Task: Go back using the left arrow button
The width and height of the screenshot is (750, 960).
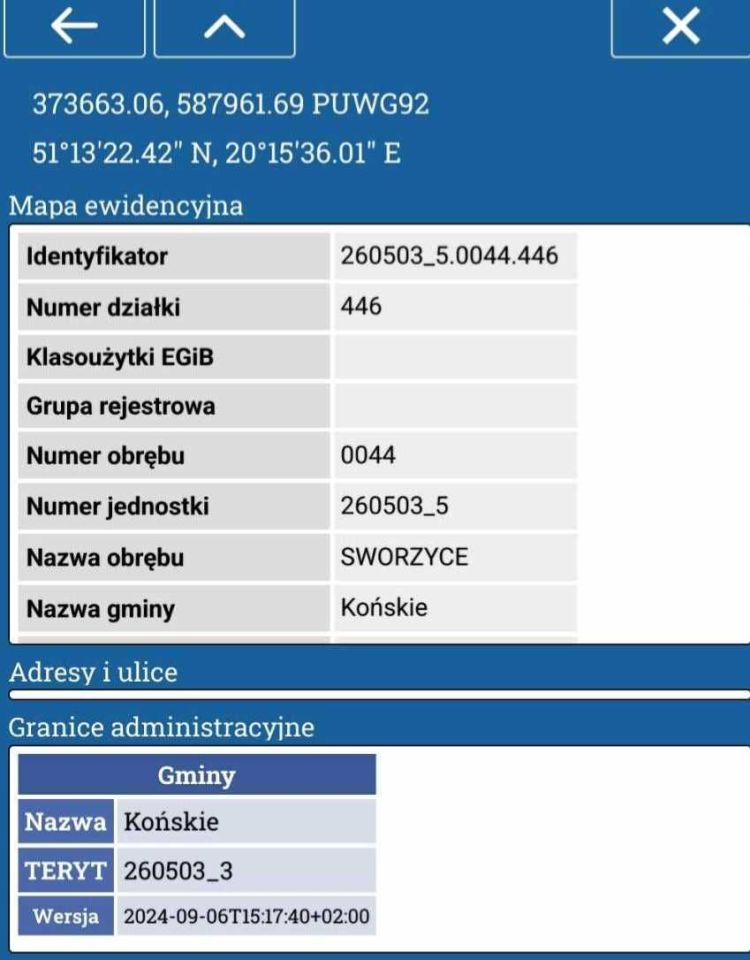Action: point(75,27)
